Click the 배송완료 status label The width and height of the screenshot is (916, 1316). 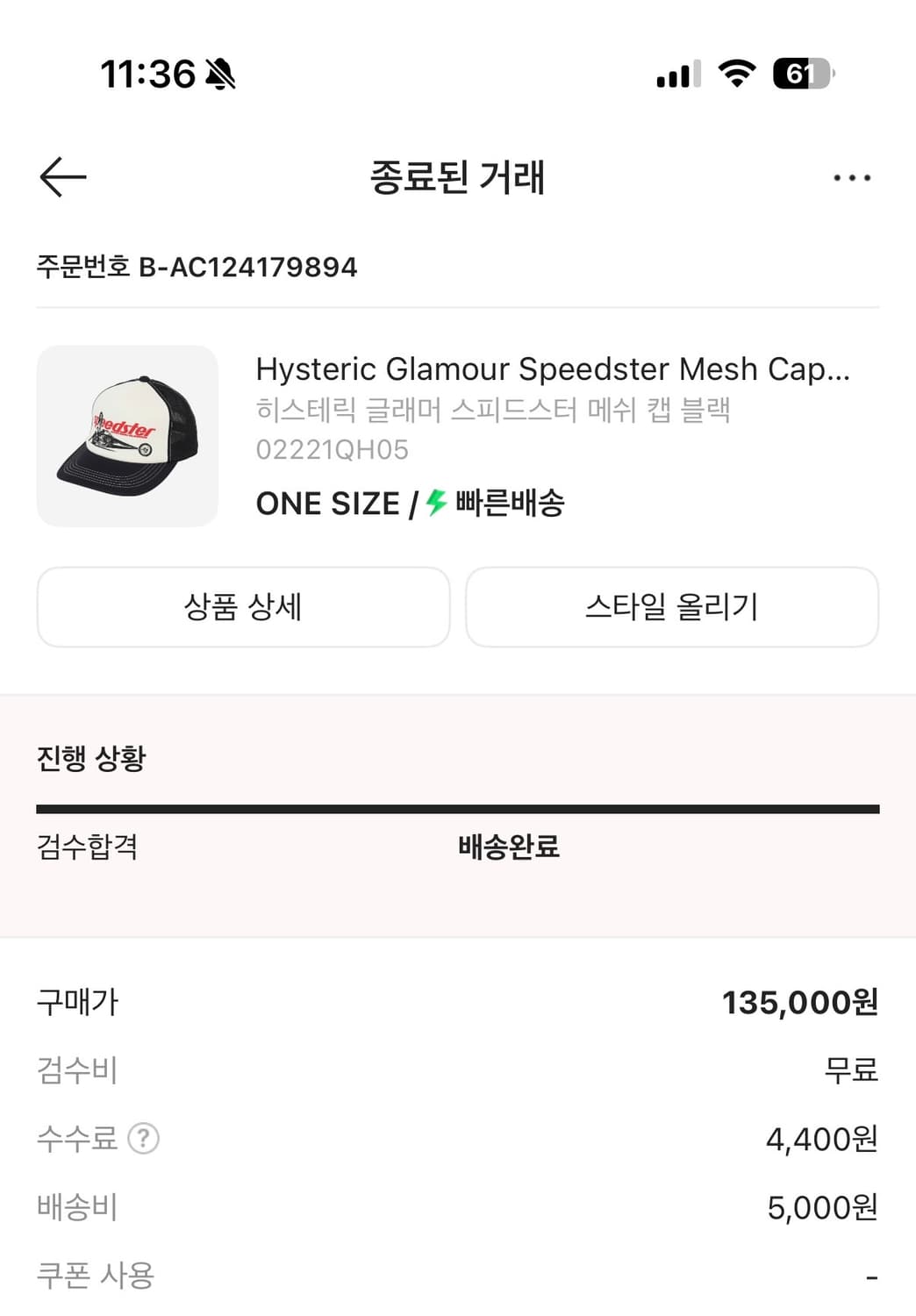(509, 848)
